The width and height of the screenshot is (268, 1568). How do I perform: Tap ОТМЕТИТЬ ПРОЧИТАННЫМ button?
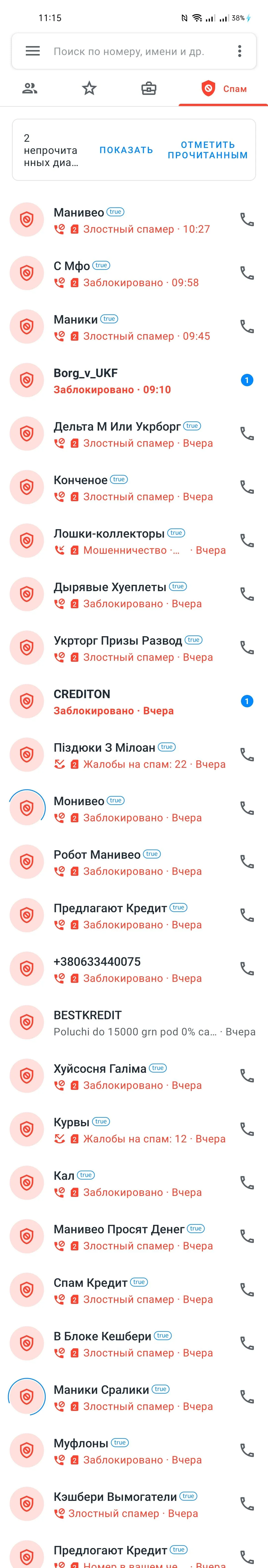(x=208, y=150)
